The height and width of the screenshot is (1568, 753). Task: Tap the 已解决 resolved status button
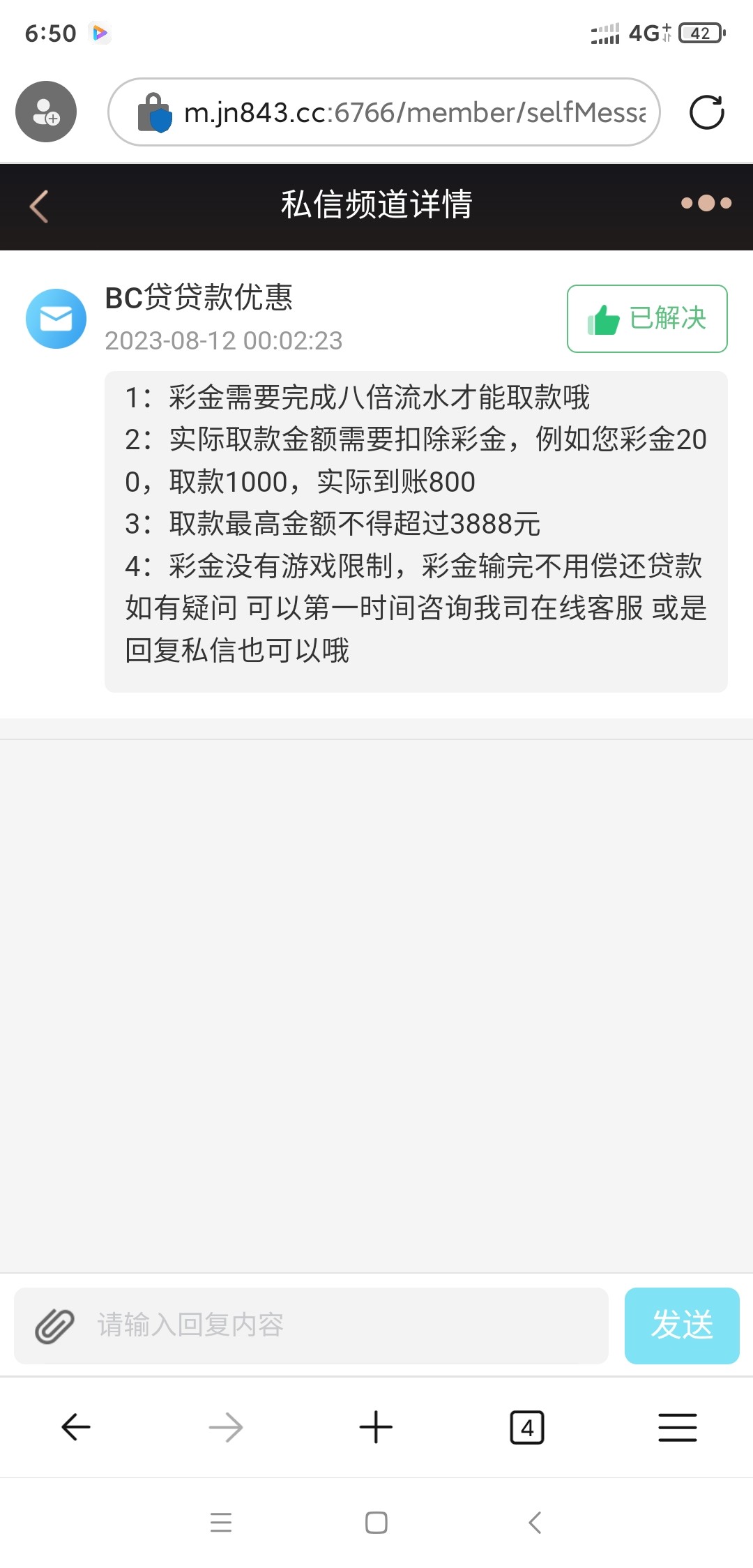[647, 319]
